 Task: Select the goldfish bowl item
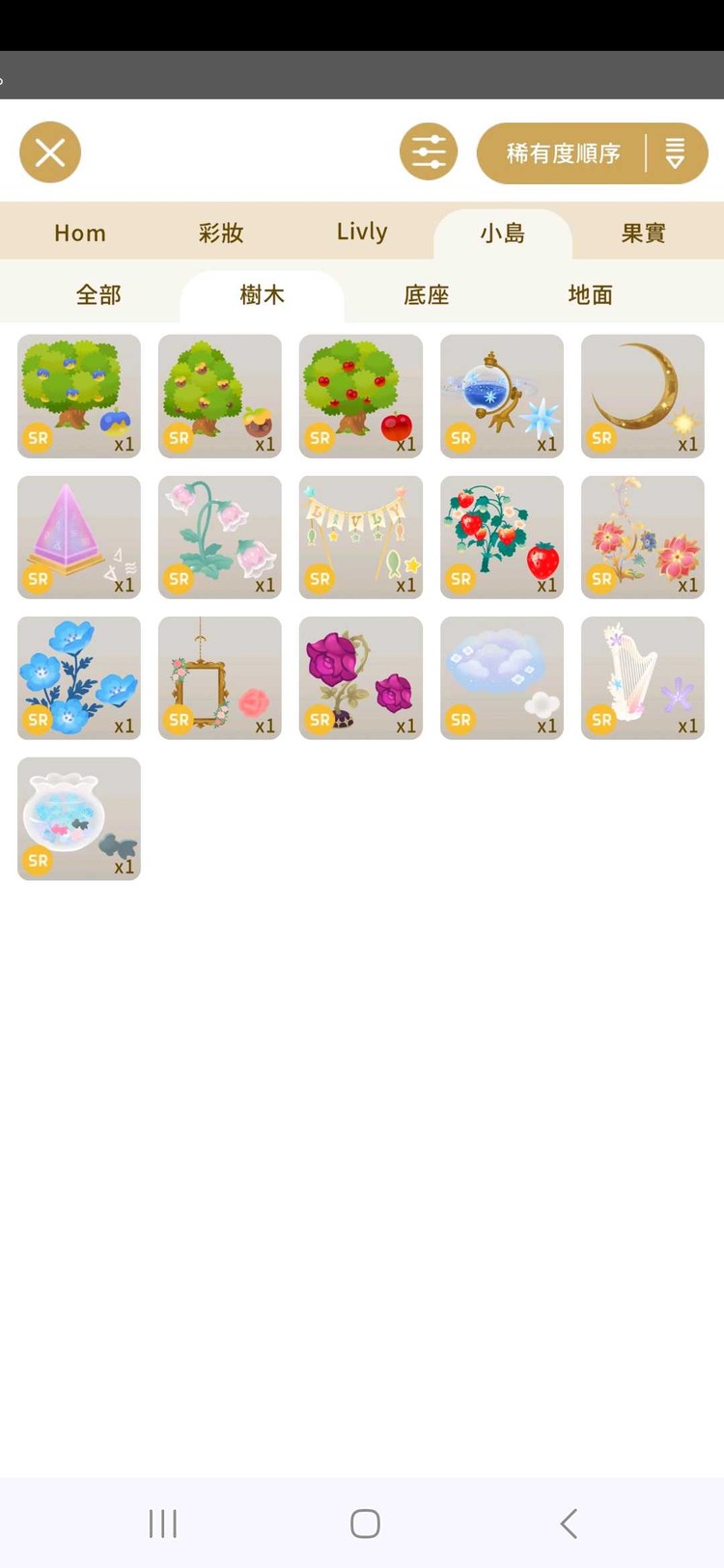(79, 818)
